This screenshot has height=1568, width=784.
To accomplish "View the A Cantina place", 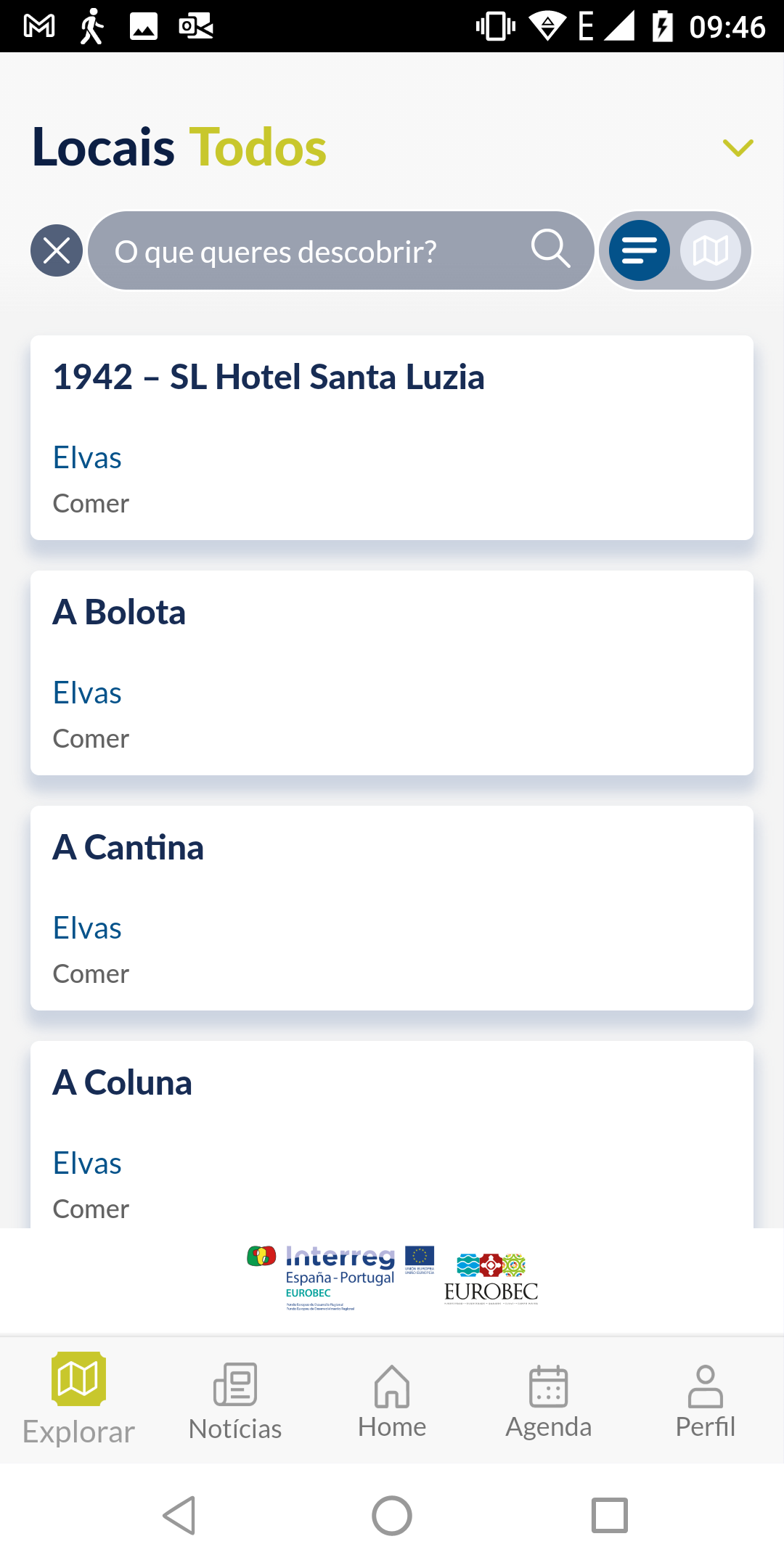I will tap(392, 908).
